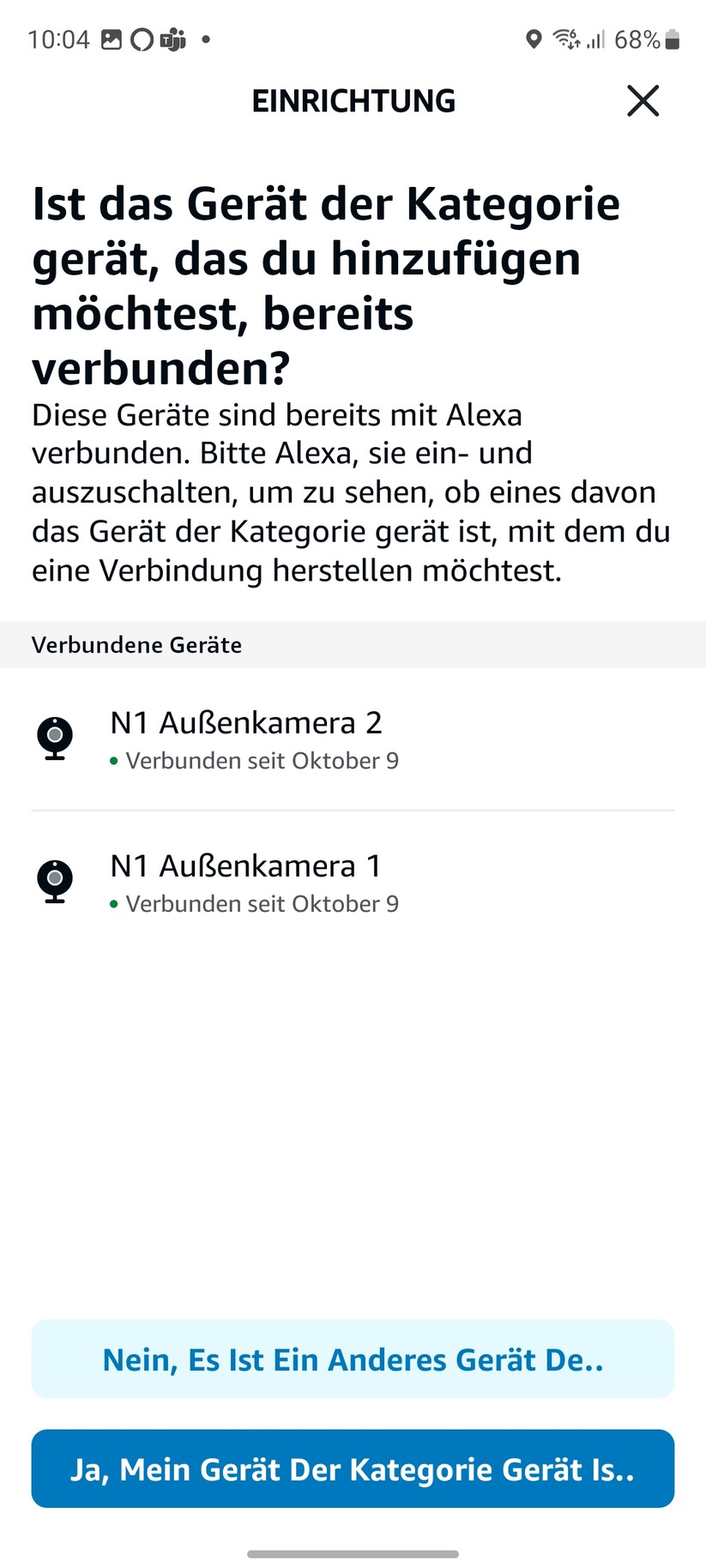Tap the mobile signal strength icon
The width and height of the screenshot is (706, 1568).
coord(595,39)
